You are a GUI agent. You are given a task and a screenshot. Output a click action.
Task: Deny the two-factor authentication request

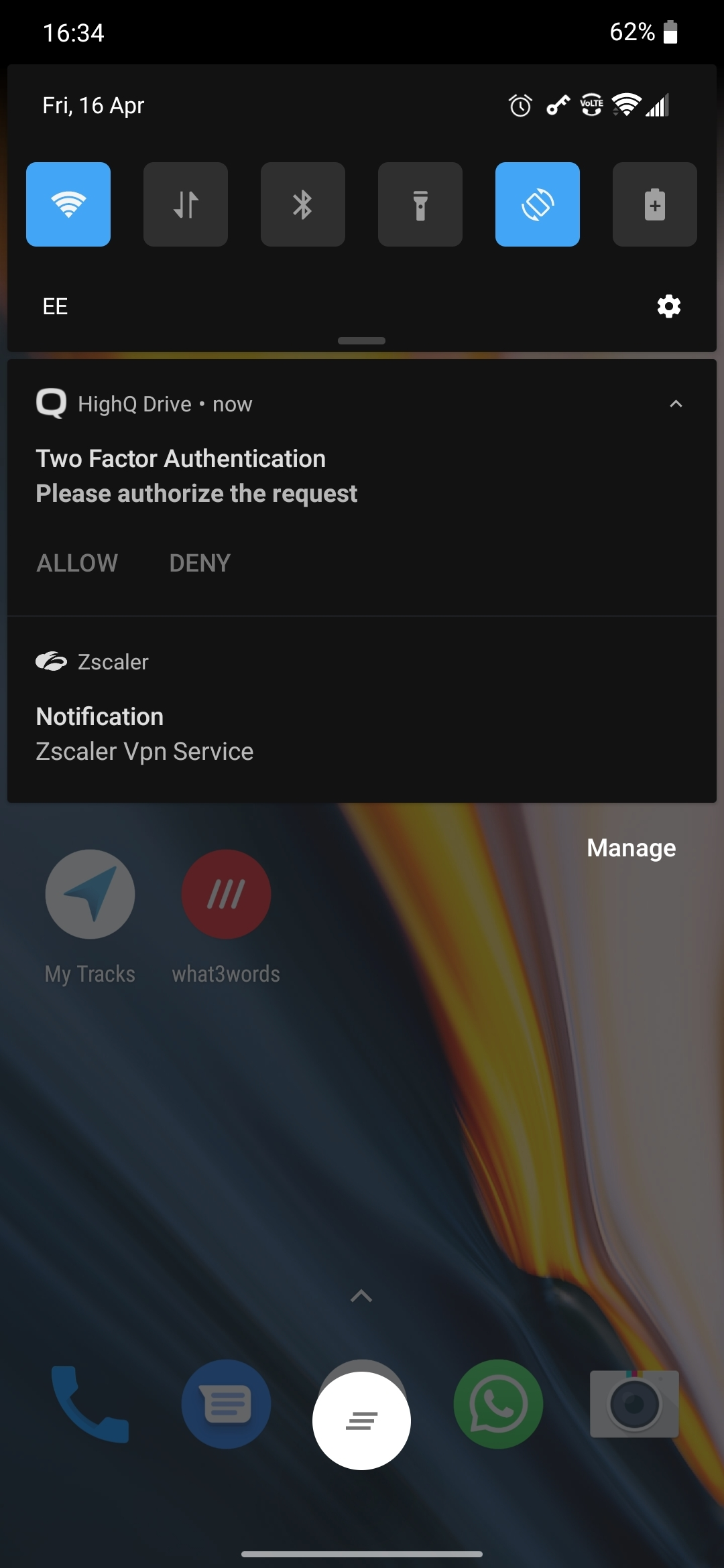click(200, 563)
